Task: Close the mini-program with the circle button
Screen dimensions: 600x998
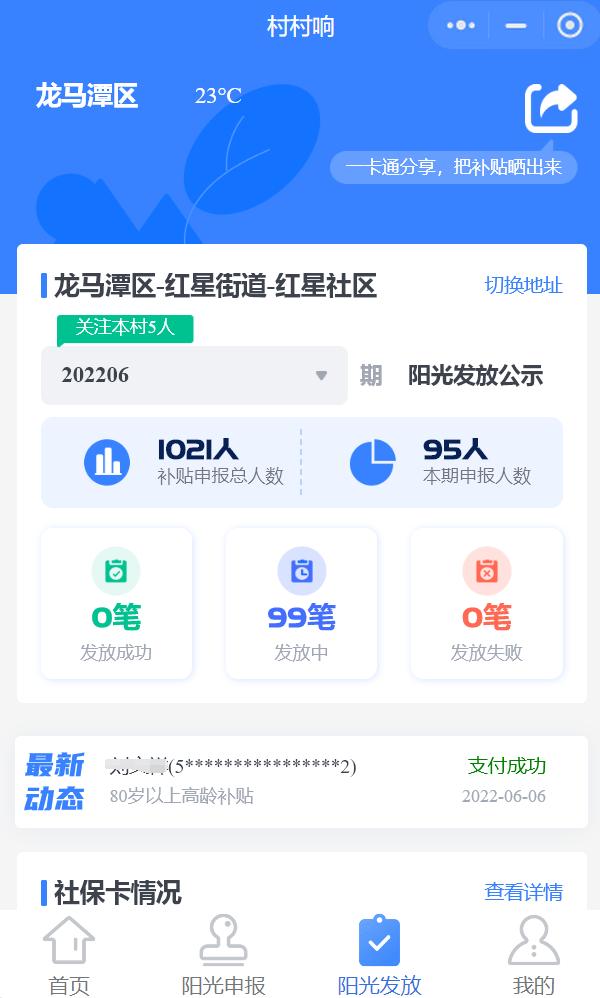Action: 570,26
